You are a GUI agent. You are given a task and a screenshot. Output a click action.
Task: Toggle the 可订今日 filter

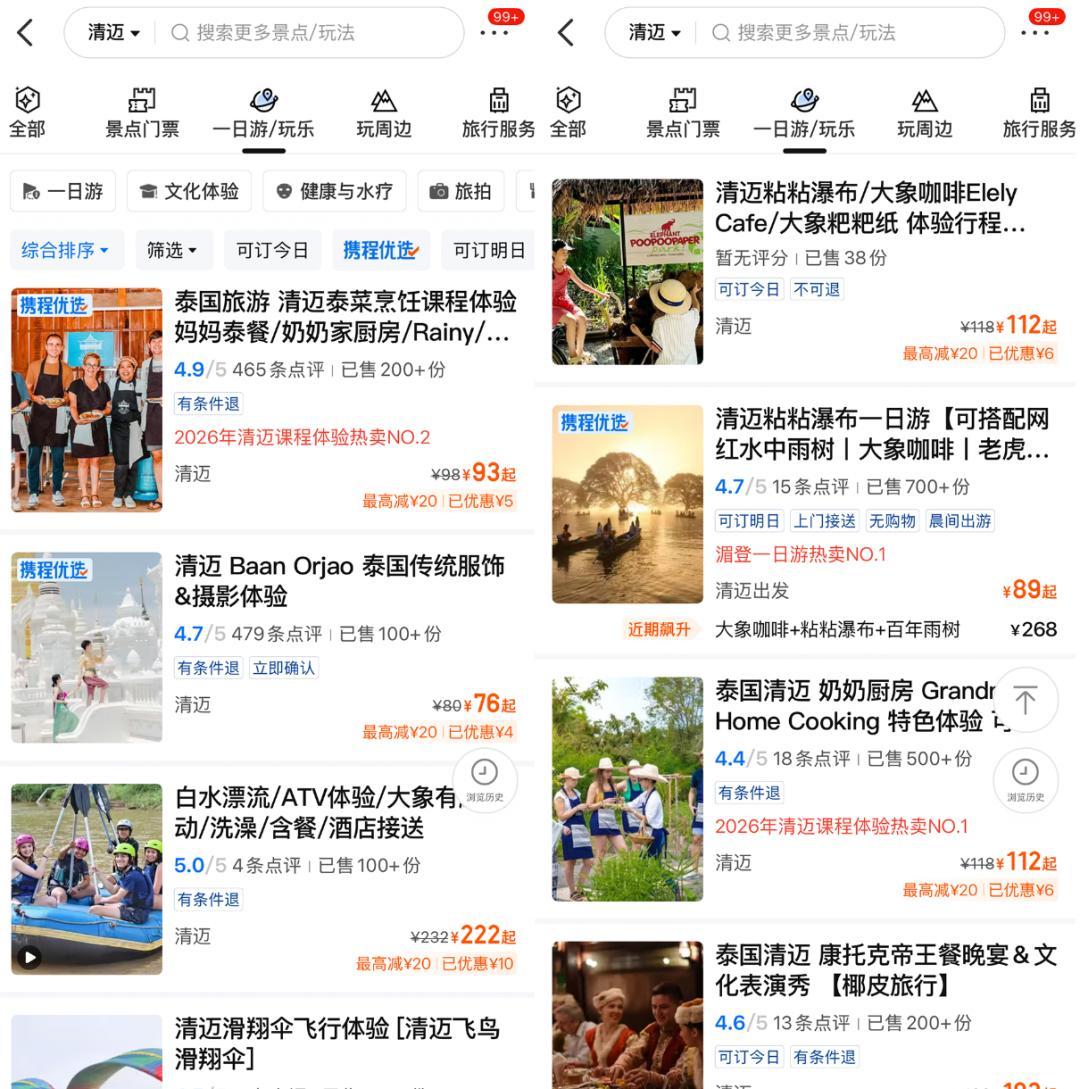[x=272, y=250]
